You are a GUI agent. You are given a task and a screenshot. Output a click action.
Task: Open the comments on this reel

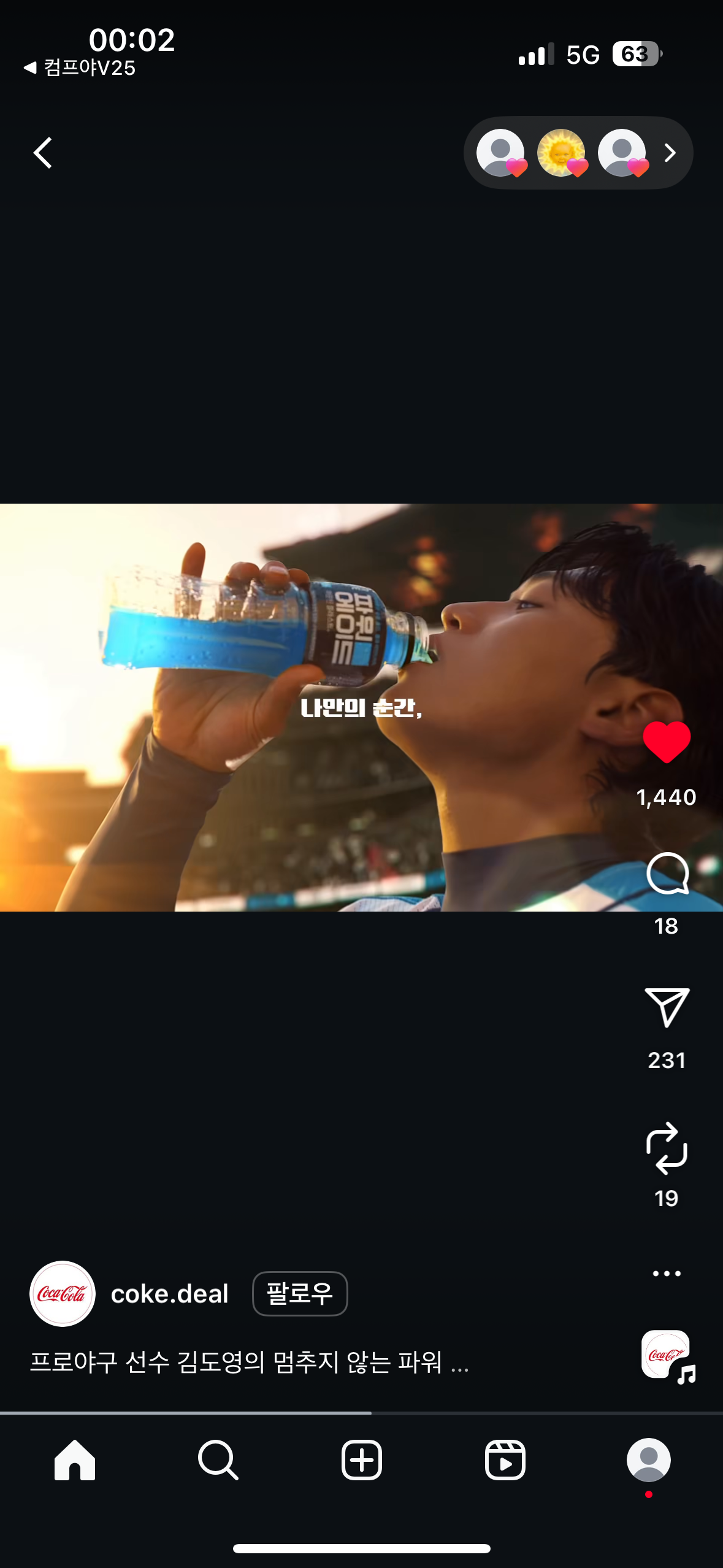point(667,874)
